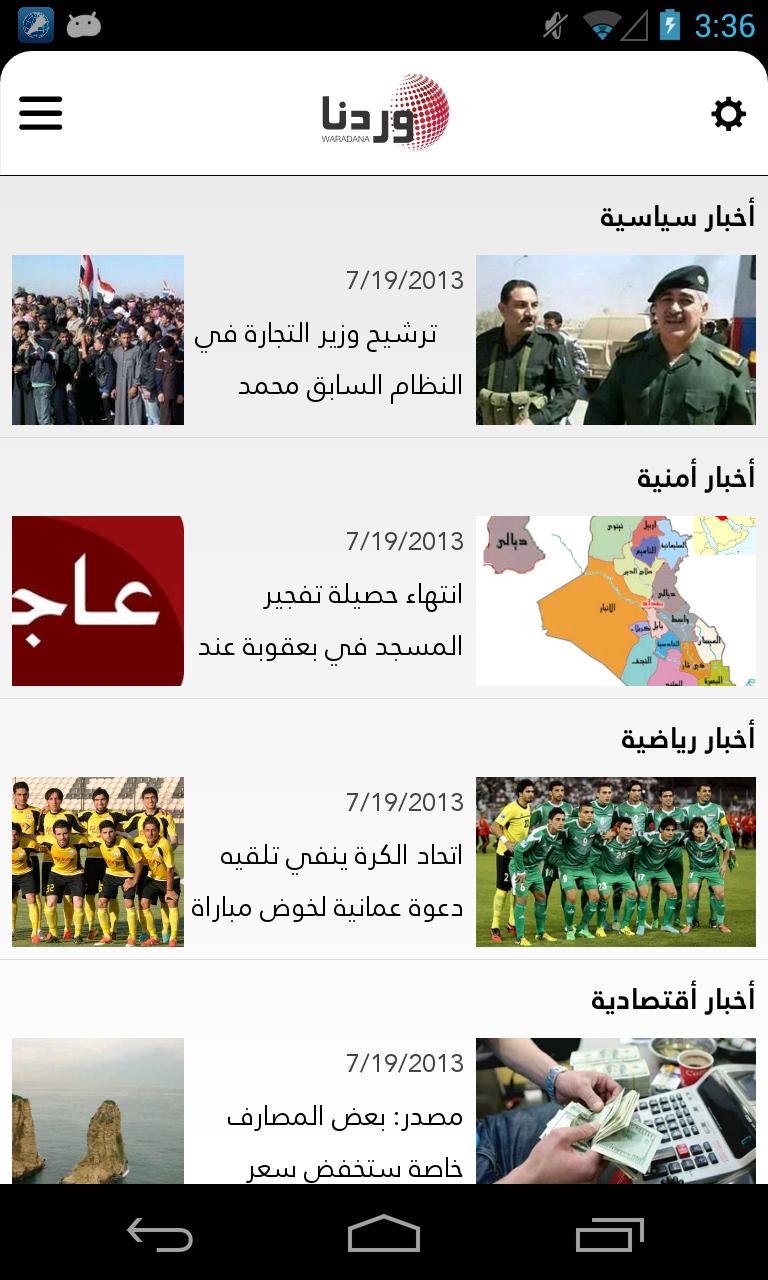Go back with the system back button
768x1280 pixels.
160,1235
